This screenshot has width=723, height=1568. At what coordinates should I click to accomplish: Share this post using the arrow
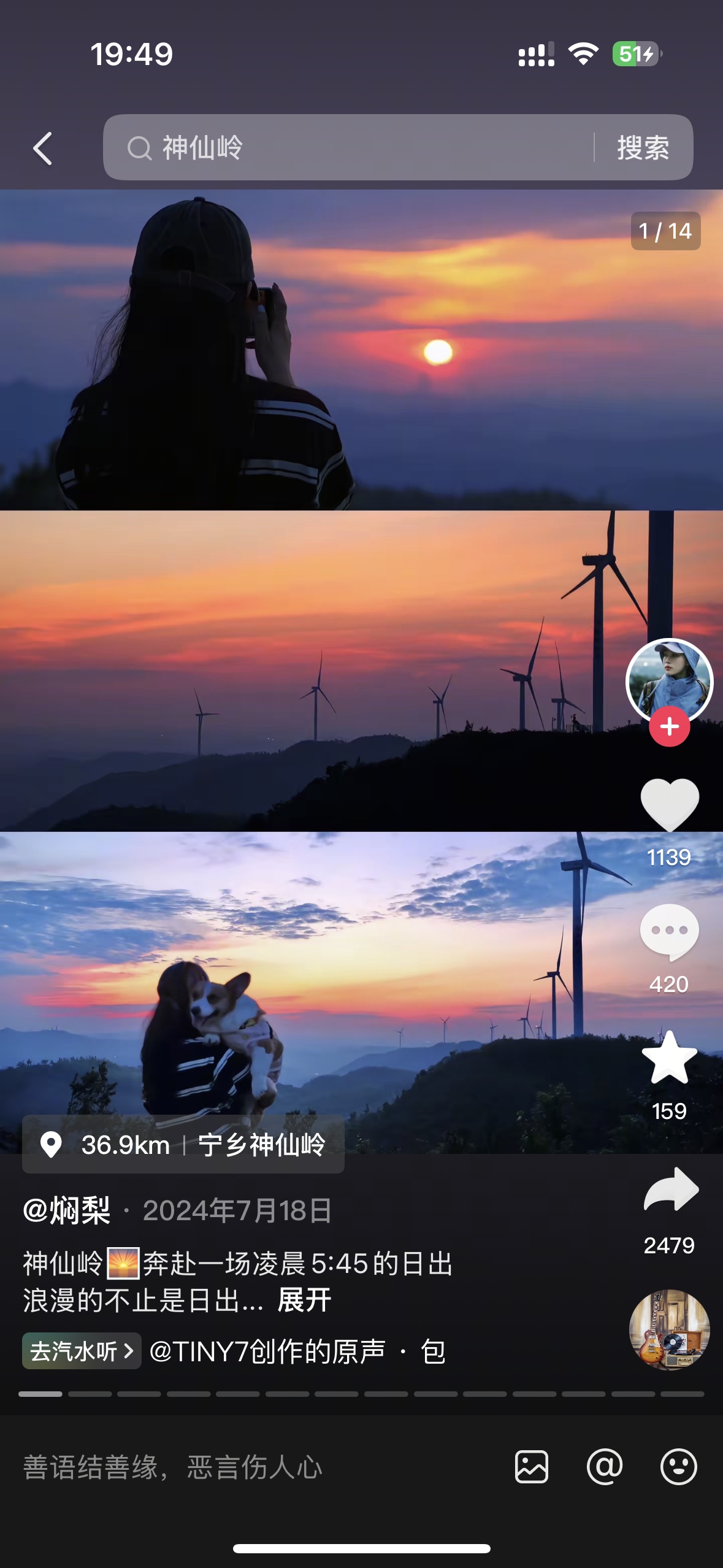coord(670,1189)
